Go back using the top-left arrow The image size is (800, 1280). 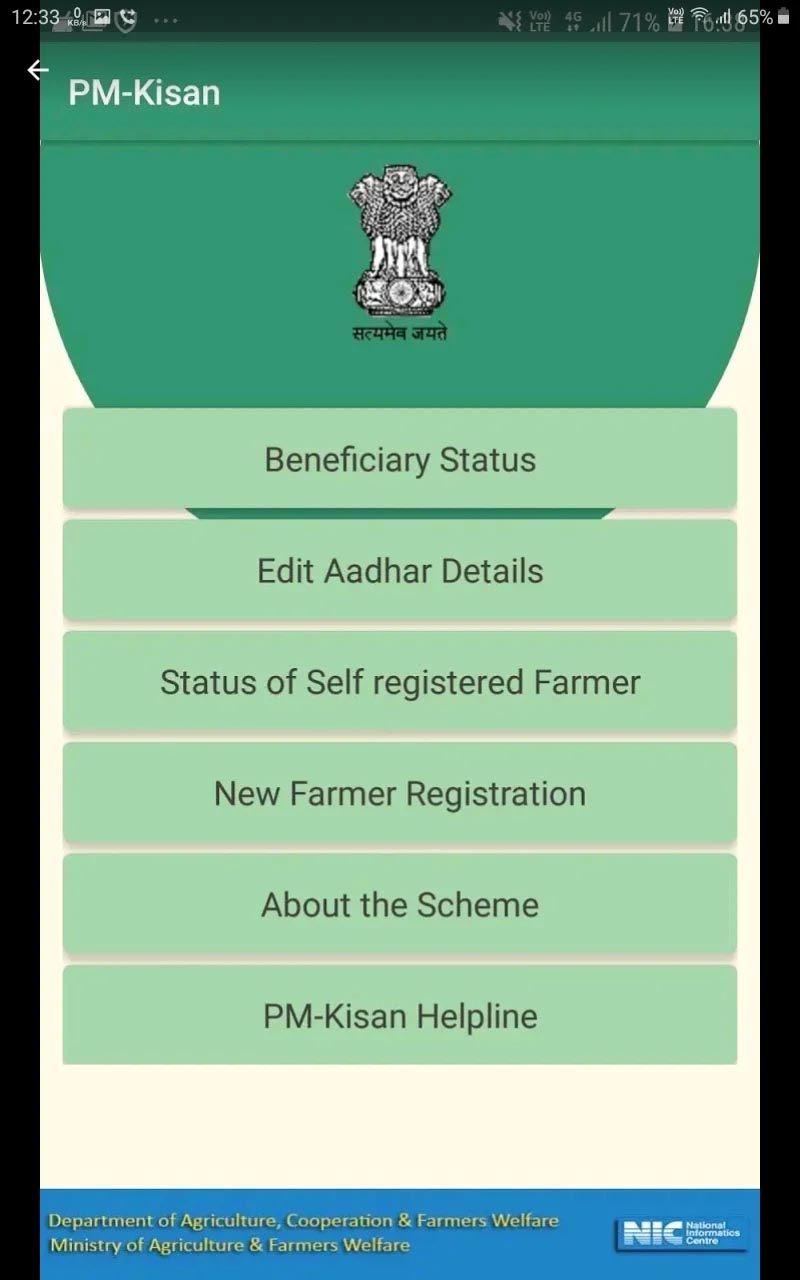point(38,70)
